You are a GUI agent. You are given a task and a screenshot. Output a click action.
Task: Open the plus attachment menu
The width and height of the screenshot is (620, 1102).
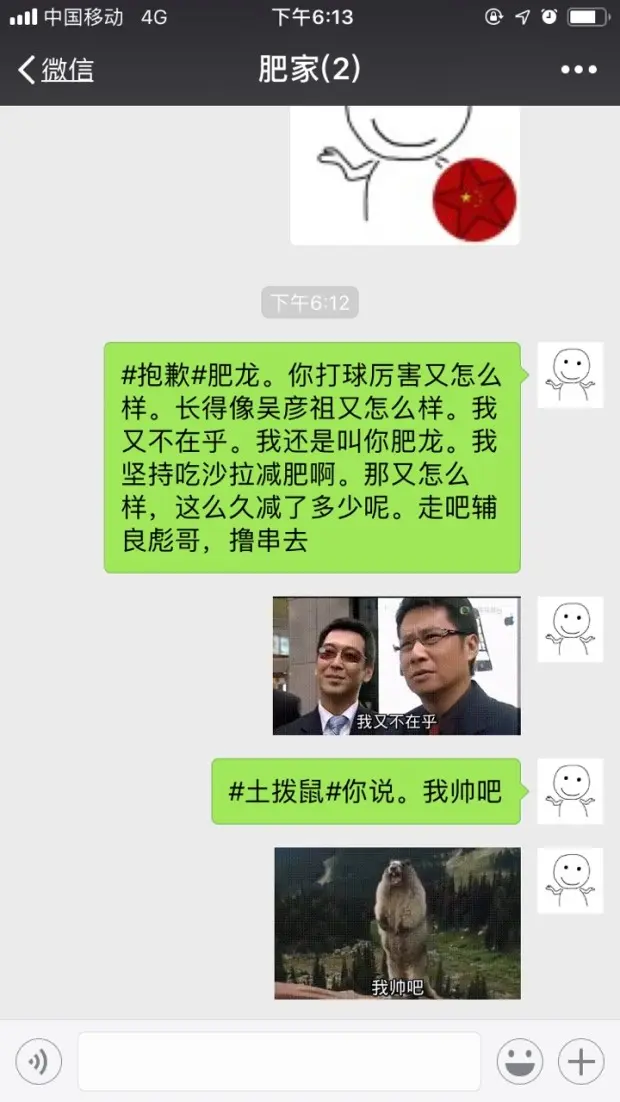tap(581, 1061)
